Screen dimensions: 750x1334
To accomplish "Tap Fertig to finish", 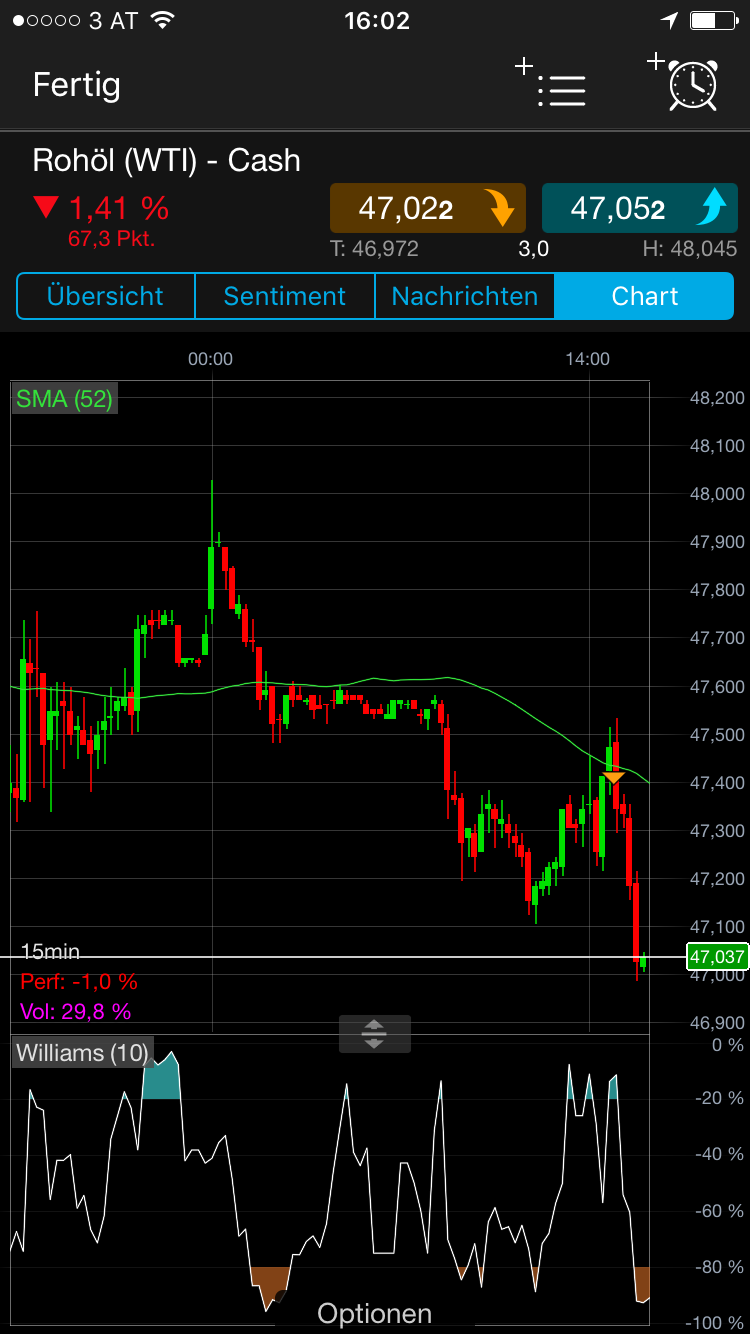I will coord(76,86).
